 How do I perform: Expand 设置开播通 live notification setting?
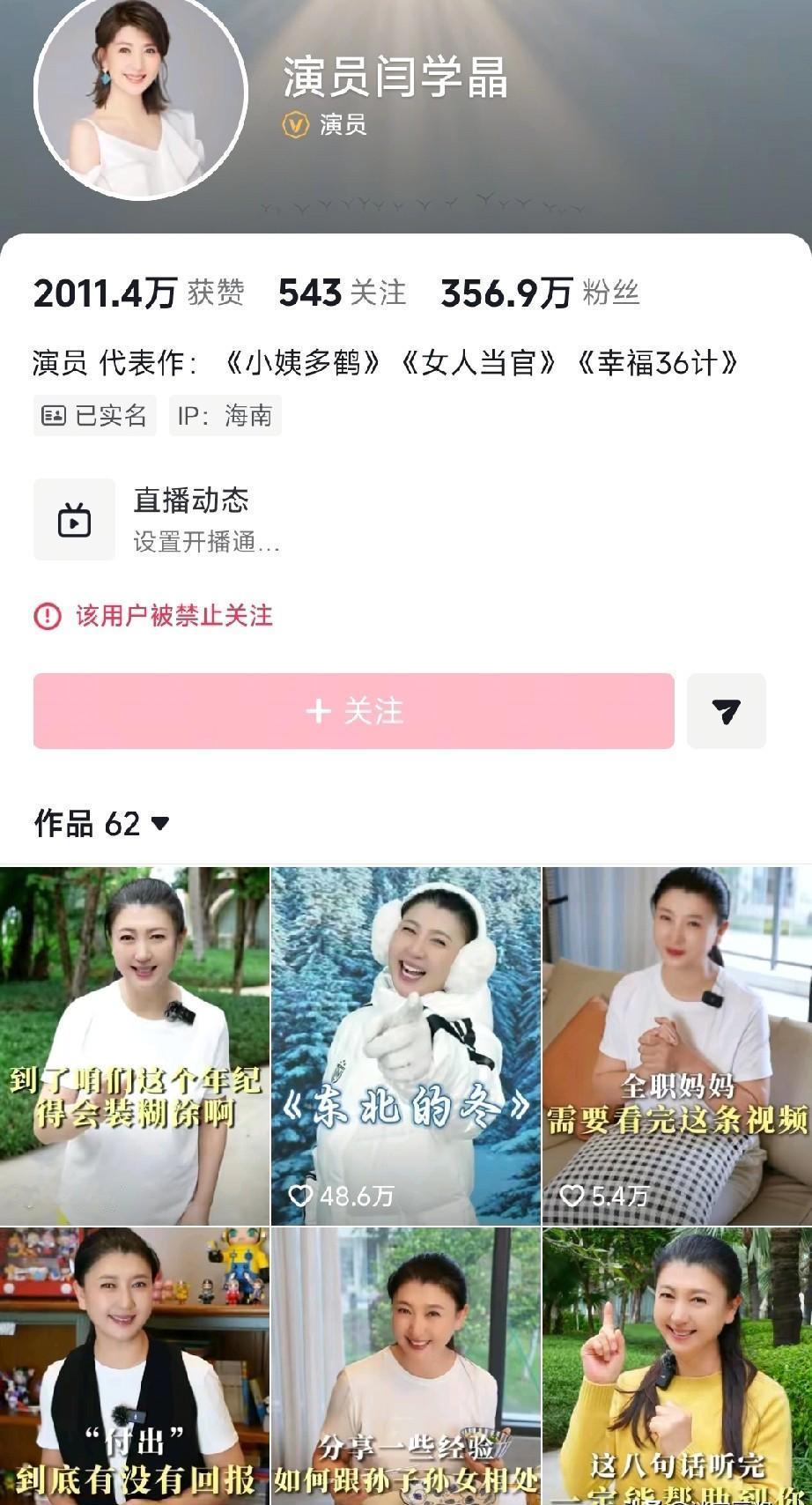coord(206,543)
